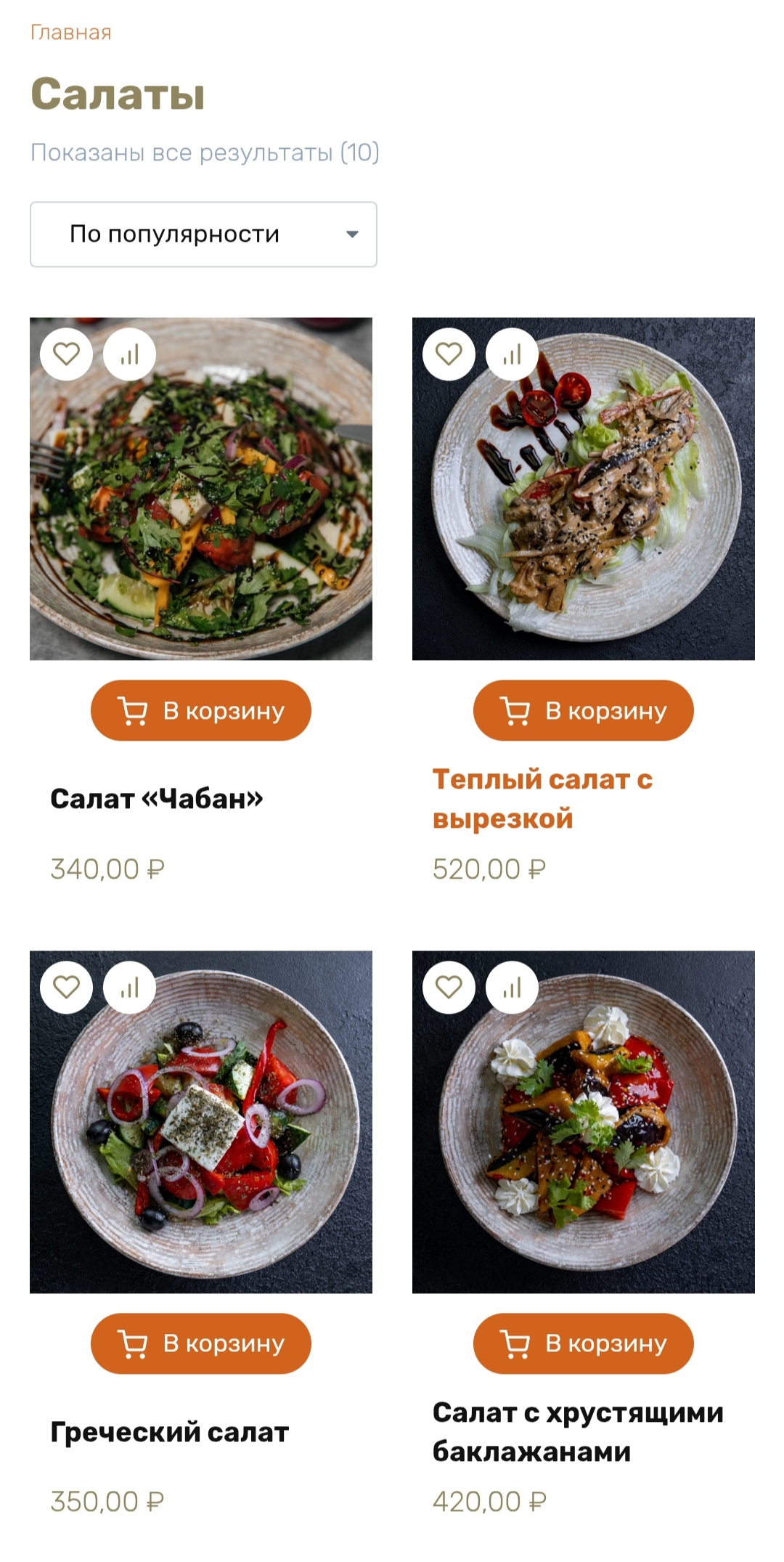784x1562 pixels.
Task: Add Салат «Чабан» to favorites
Action: coord(67,354)
